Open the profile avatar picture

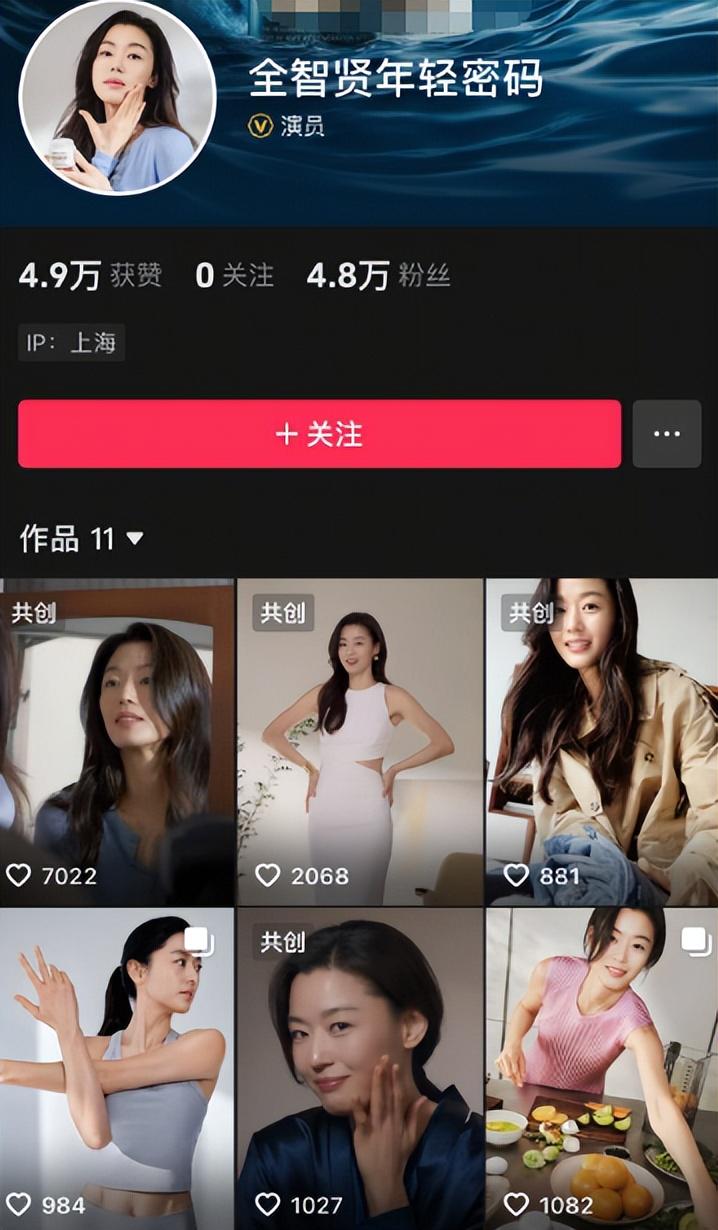(x=118, y=96)
